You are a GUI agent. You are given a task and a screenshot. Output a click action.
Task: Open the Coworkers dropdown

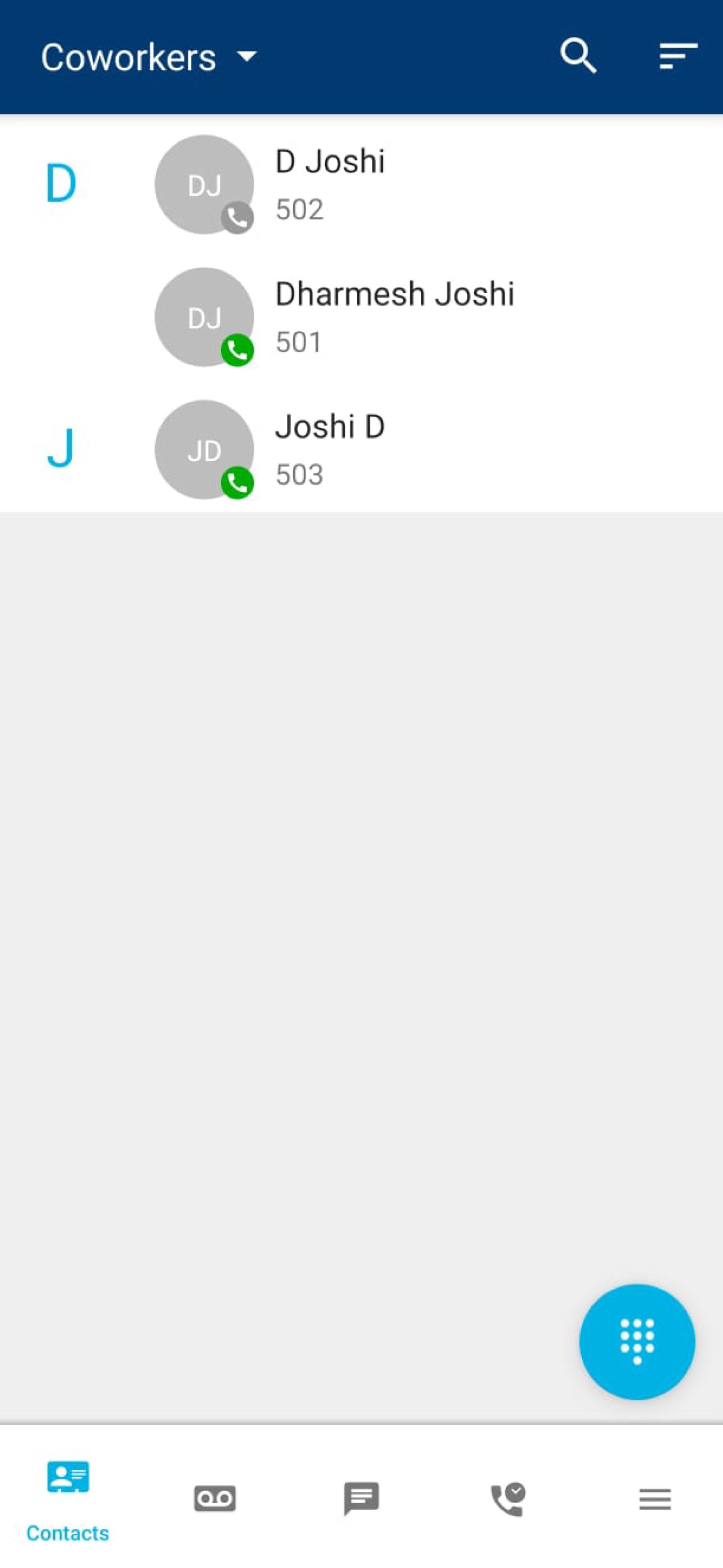pos(149,58)
